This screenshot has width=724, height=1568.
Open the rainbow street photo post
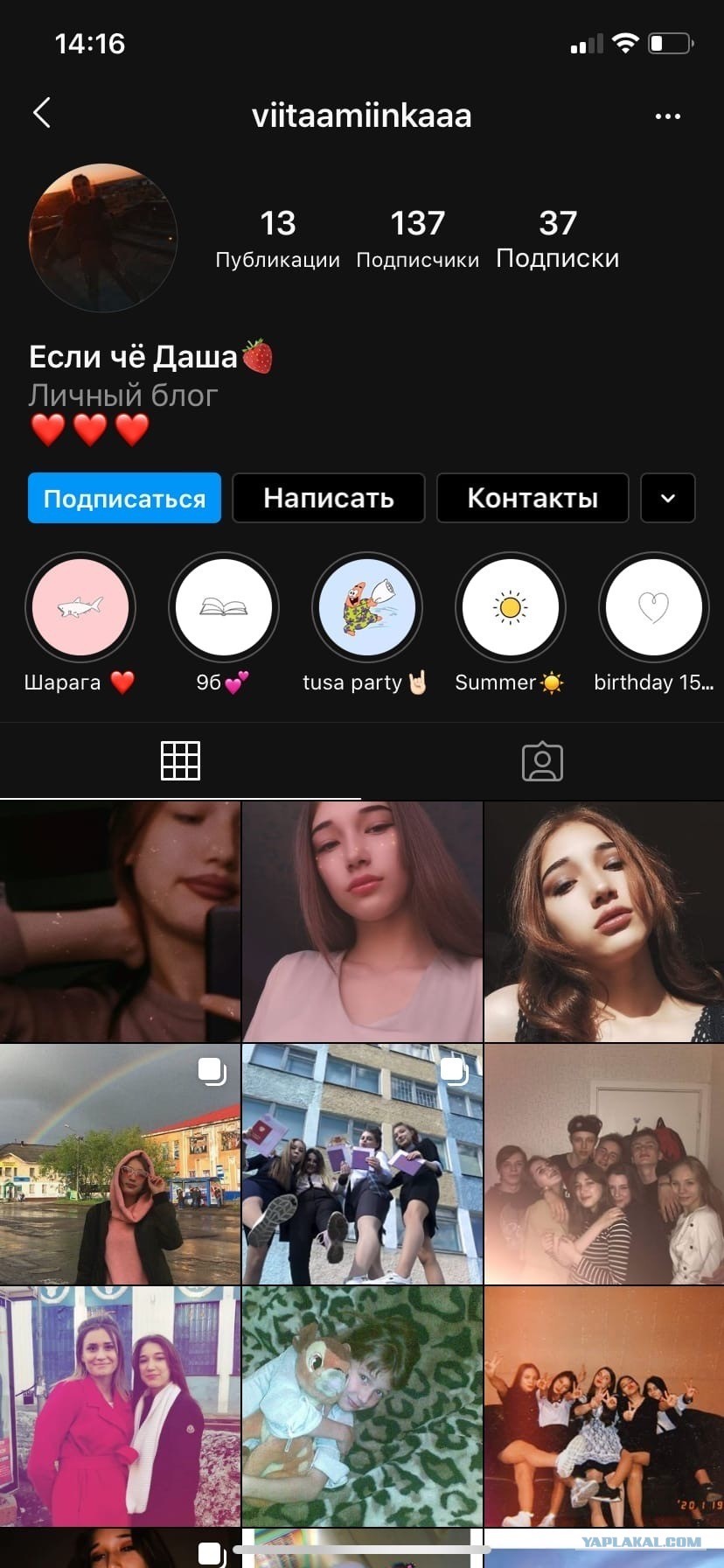(120, 1164)
